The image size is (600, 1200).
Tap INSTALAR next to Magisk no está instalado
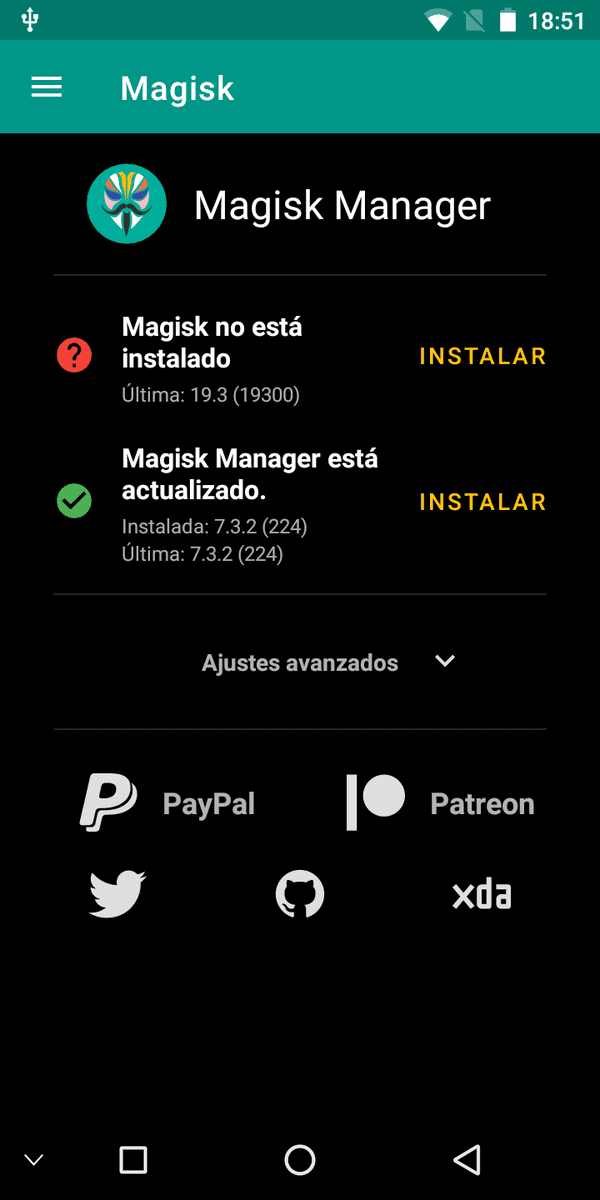coord(483,356)
